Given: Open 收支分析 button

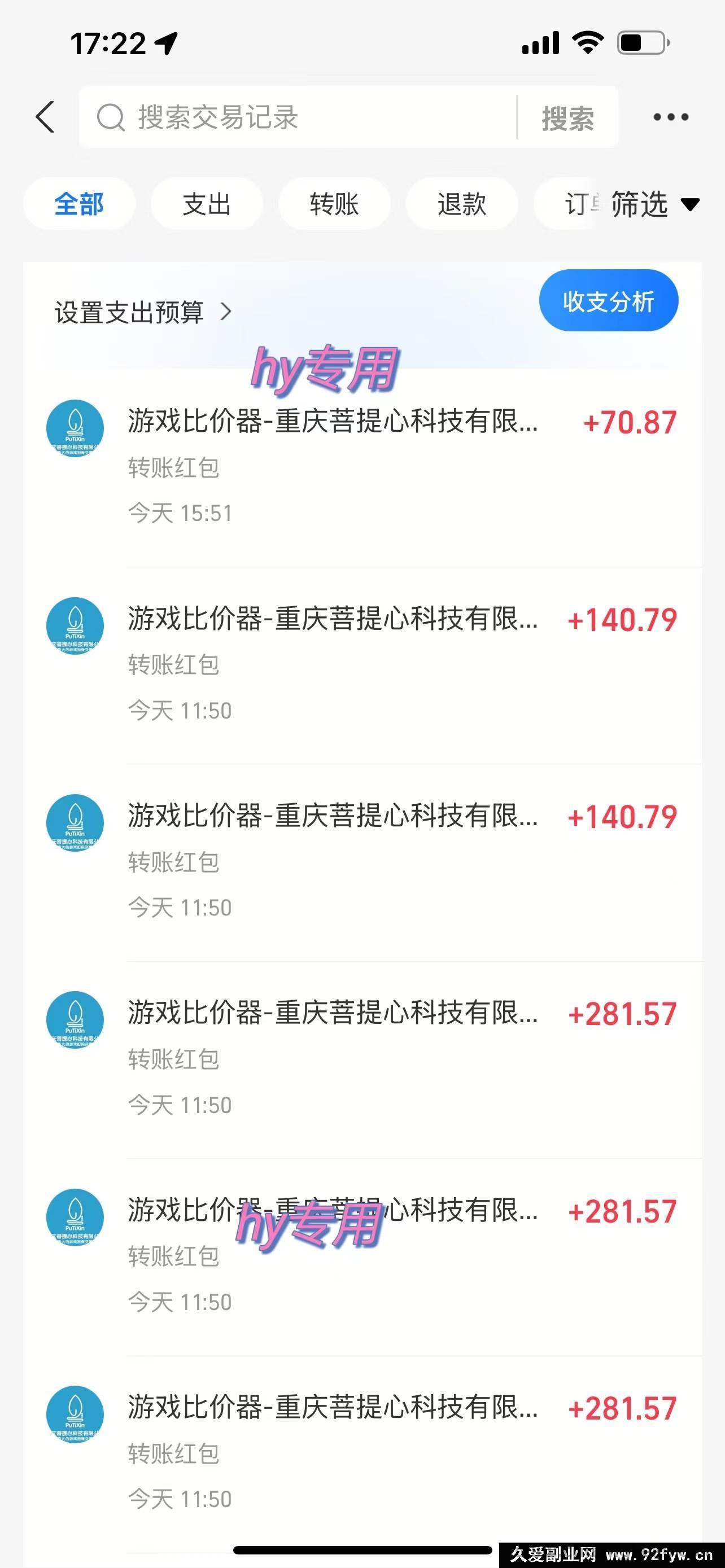Looking at the screenshot, I should [x=608, y=301].
